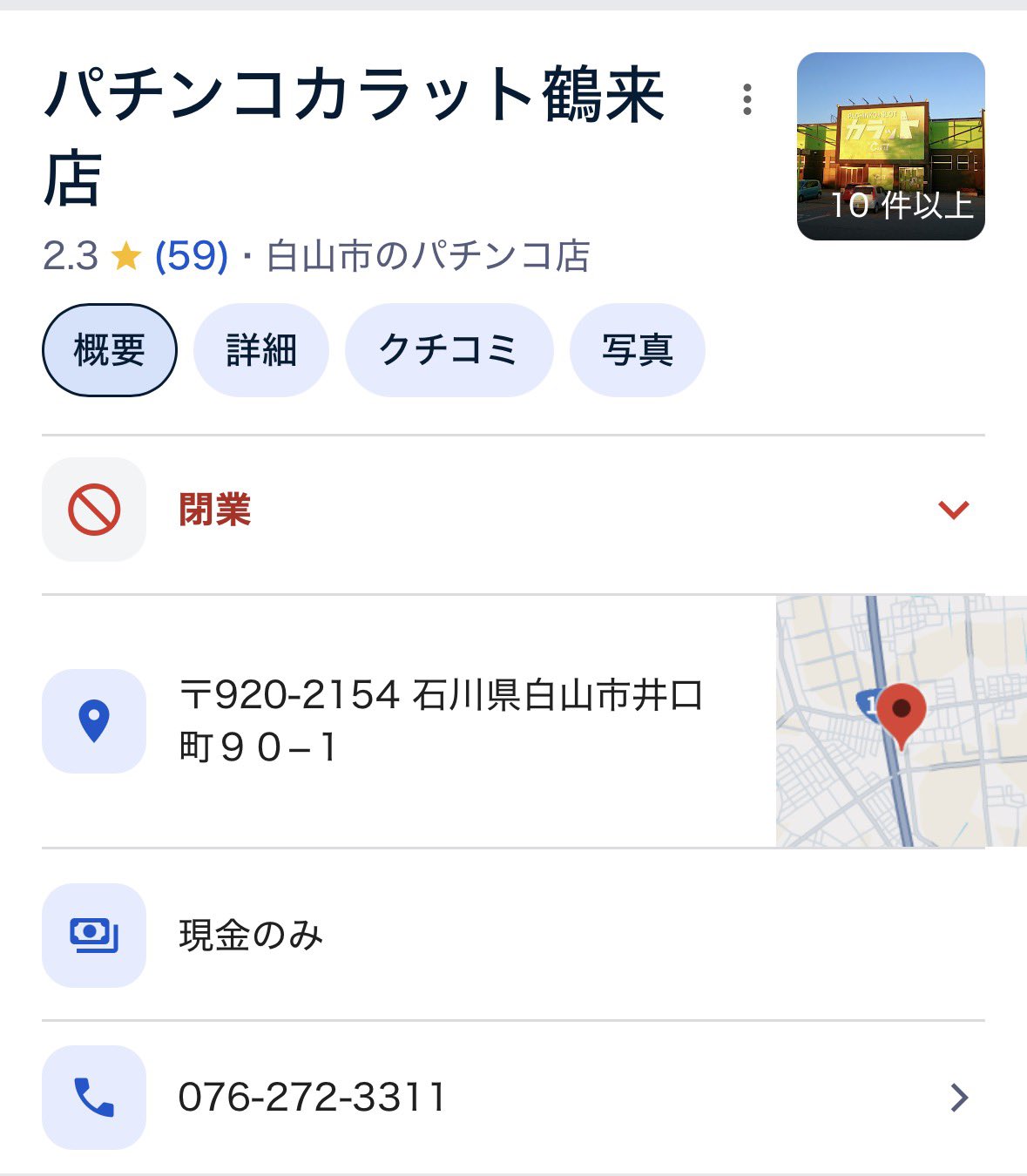
Task: Open the address row 〒920-2154 石川県白山市井口町
Action: click(x=440, y=720)
